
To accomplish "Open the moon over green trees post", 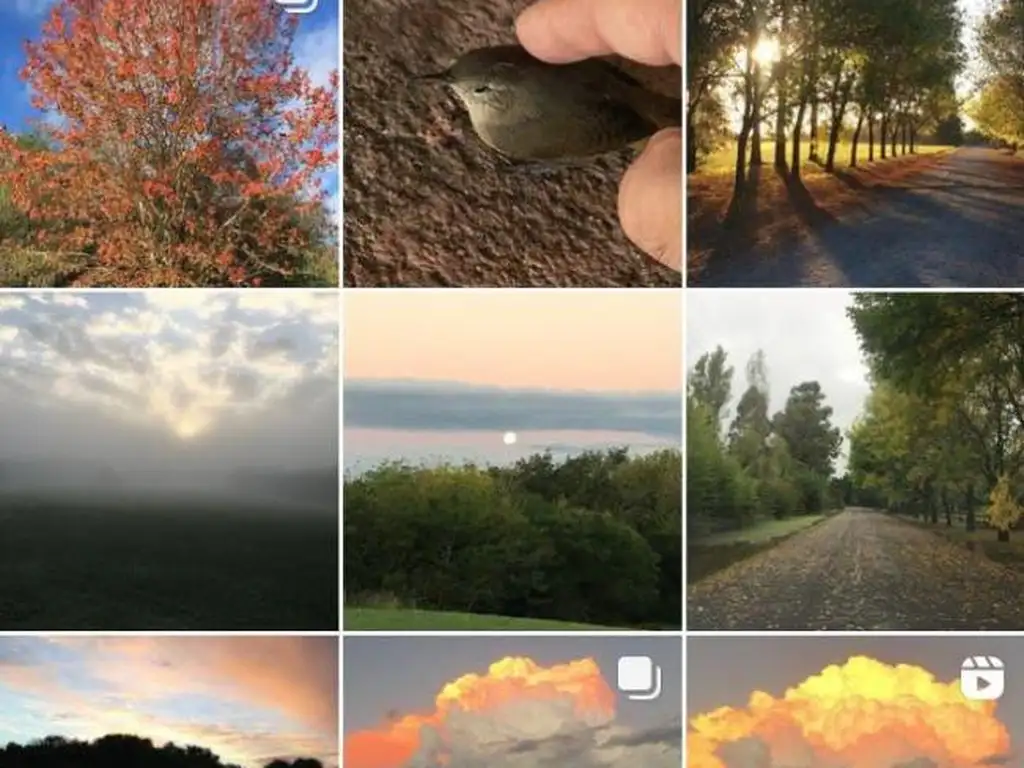I will (512, 460).
